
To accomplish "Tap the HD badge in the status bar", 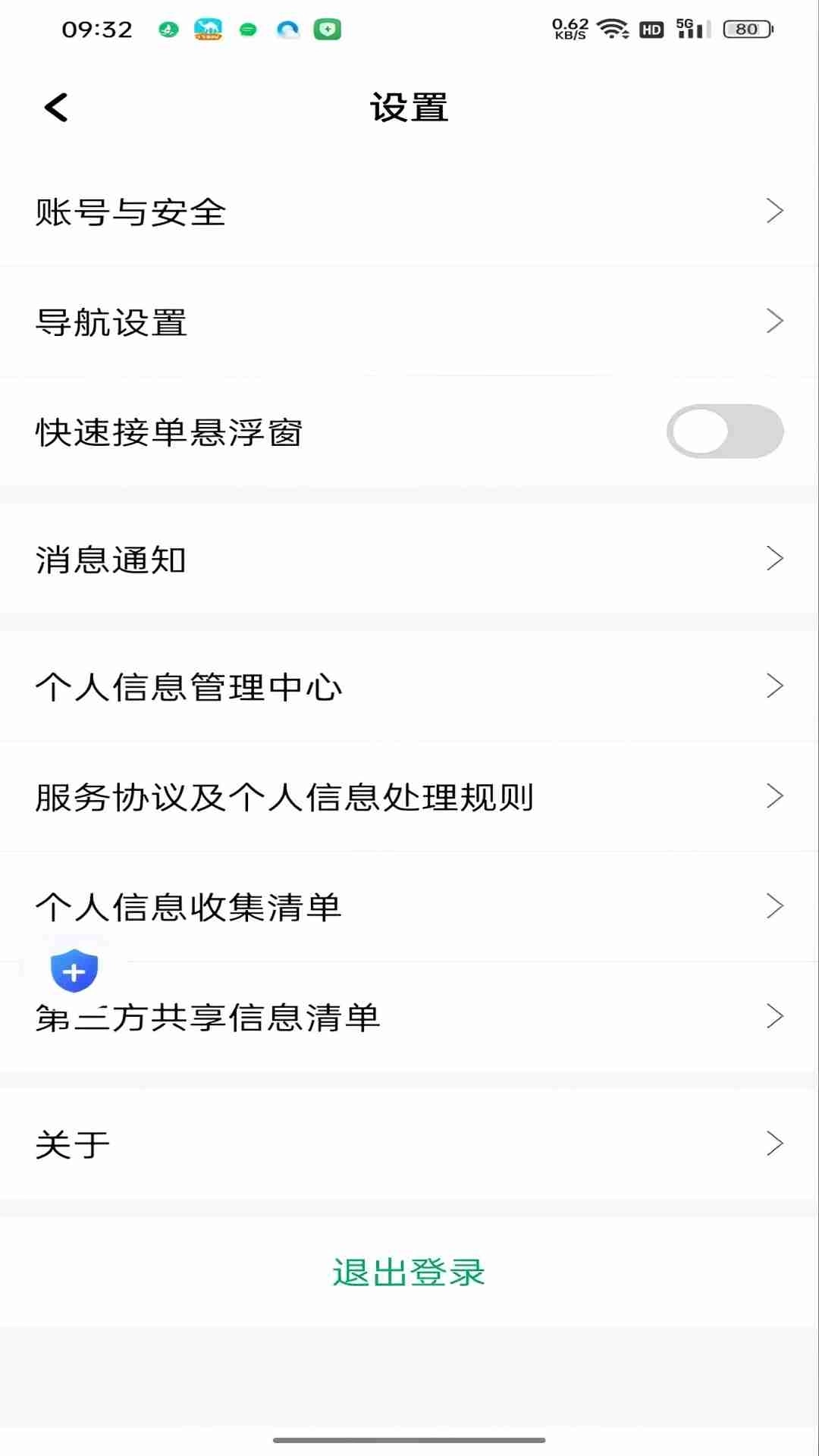I will [x=651, y=29].
